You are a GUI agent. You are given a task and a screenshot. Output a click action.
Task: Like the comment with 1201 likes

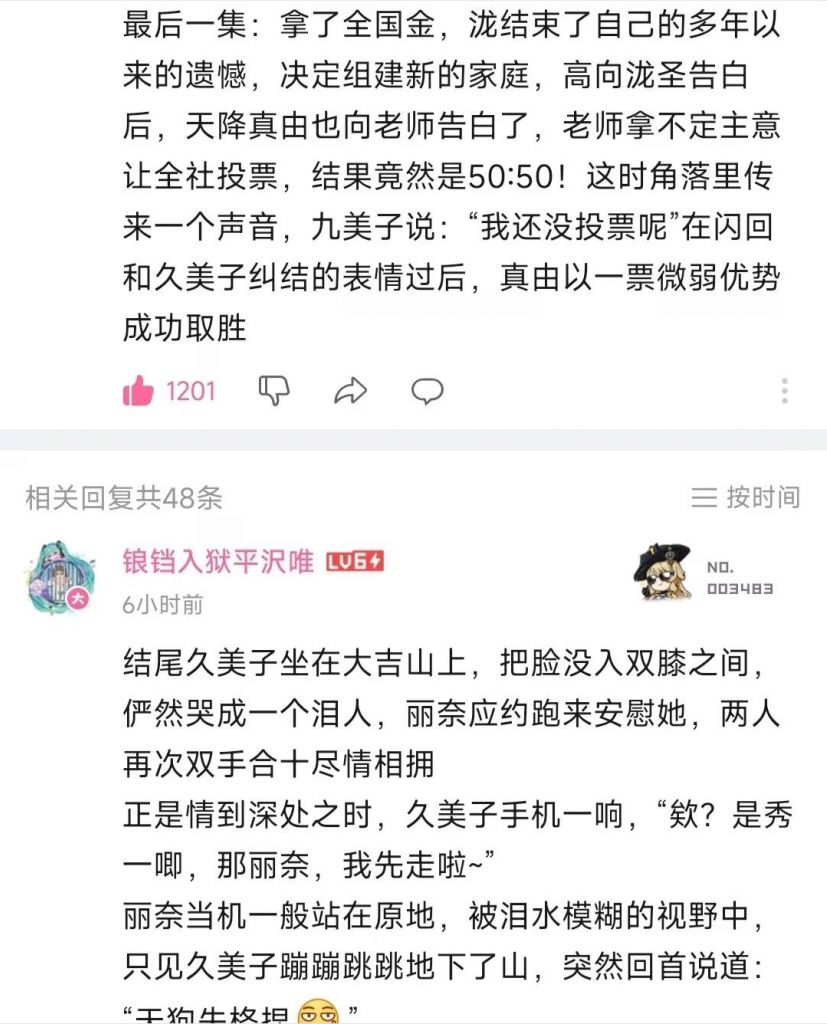139,391
